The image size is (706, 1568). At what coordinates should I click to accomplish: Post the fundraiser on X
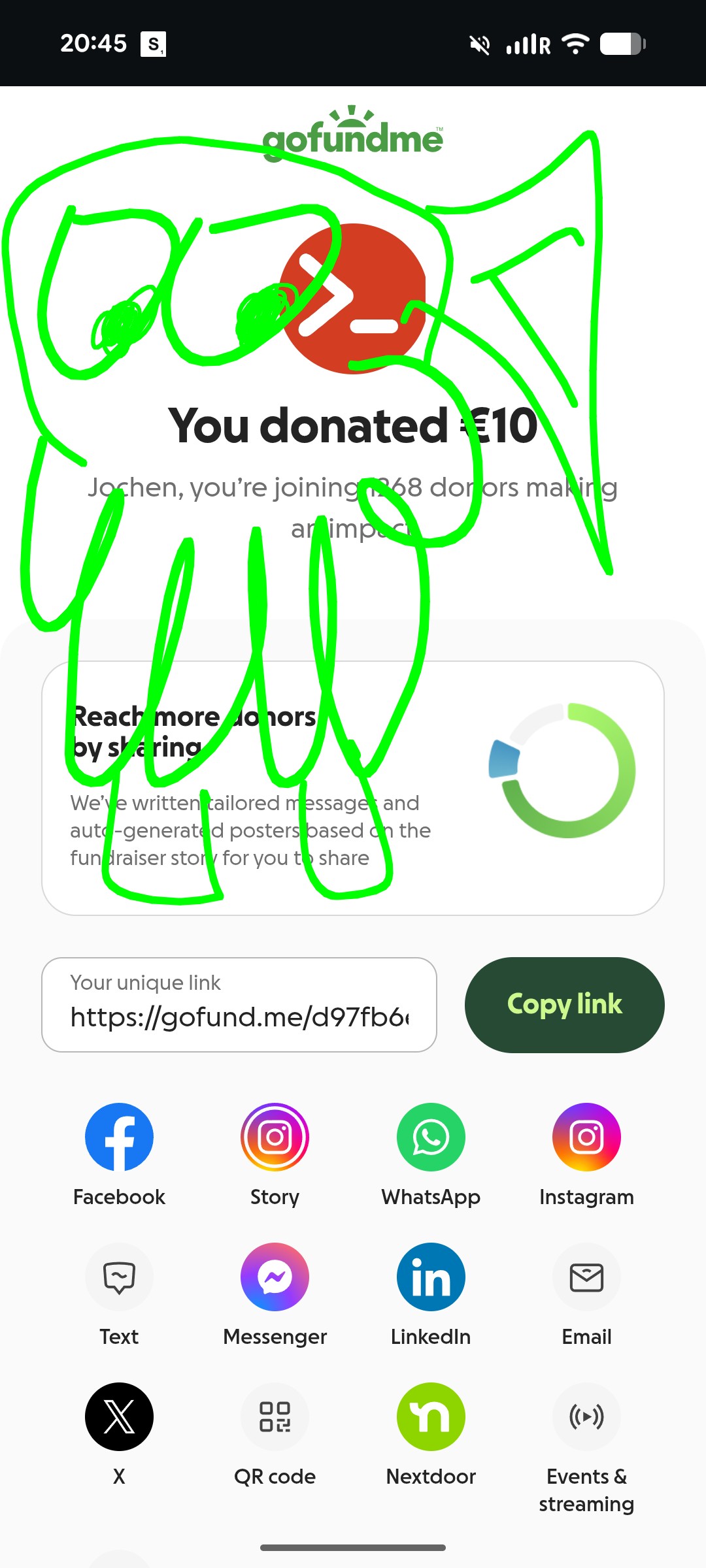(119, 1416)
